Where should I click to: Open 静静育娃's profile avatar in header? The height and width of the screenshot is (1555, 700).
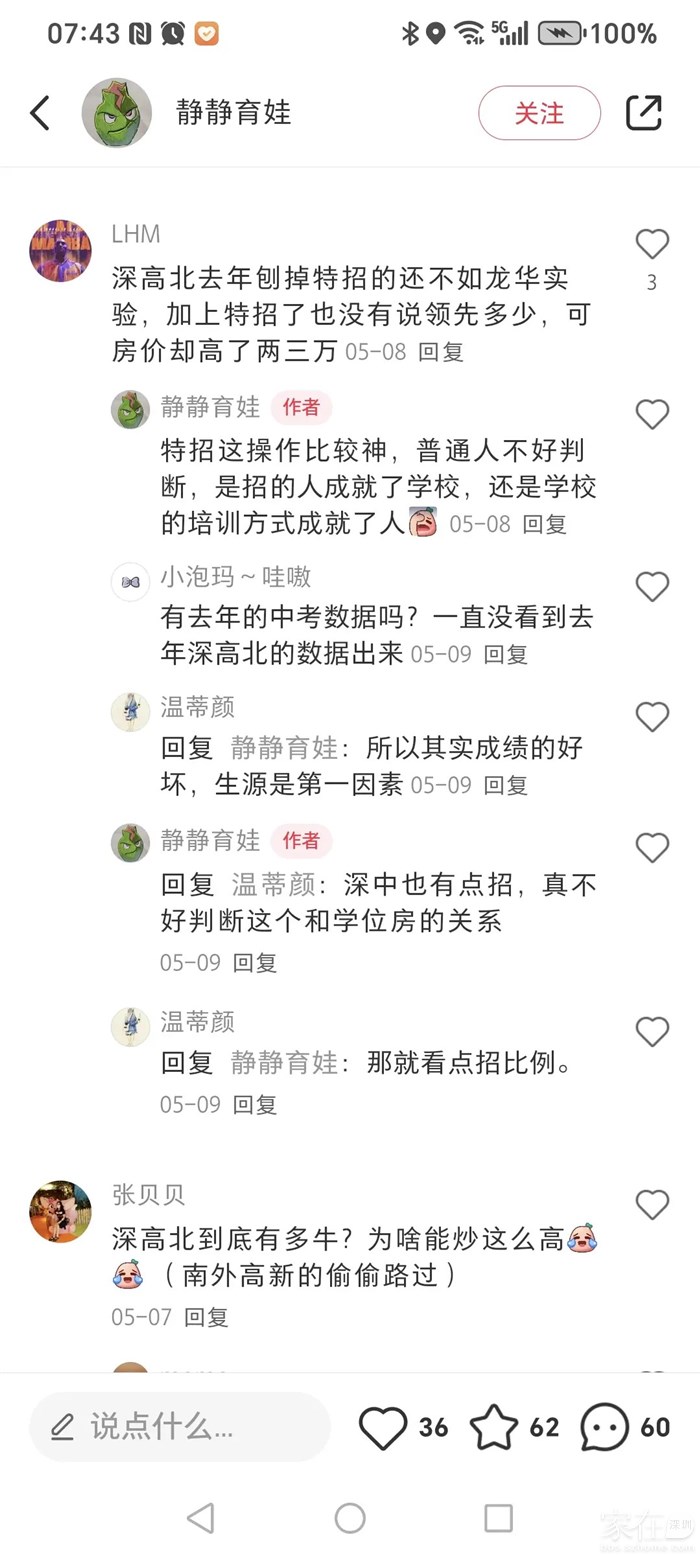pos(117,113)
